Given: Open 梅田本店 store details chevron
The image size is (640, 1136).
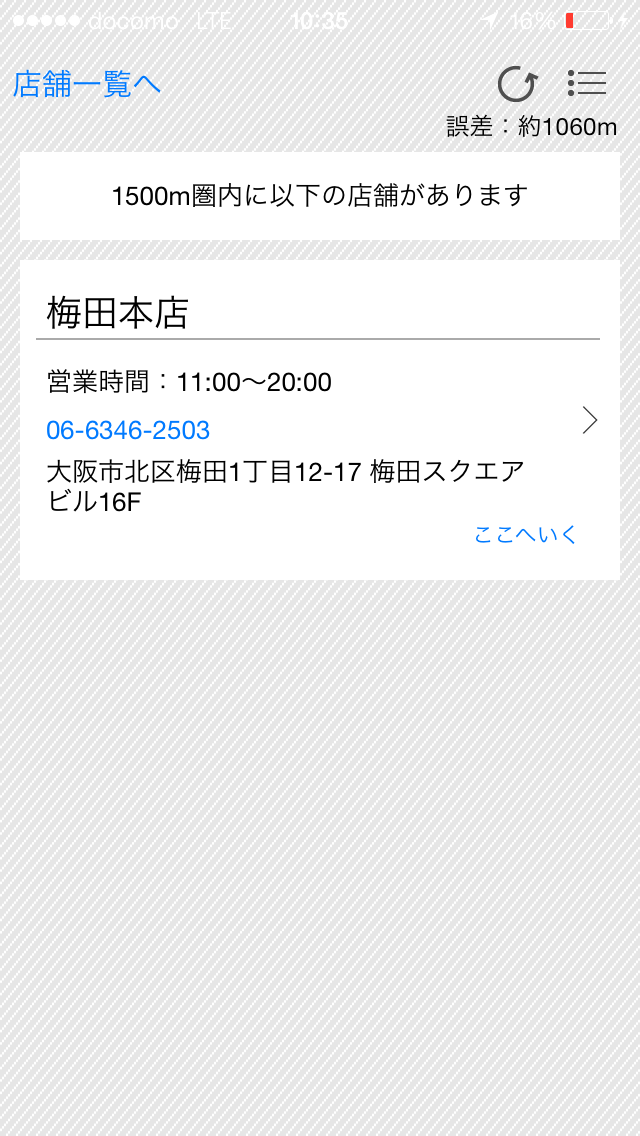Looking at the screenshot, I should 590,420.
